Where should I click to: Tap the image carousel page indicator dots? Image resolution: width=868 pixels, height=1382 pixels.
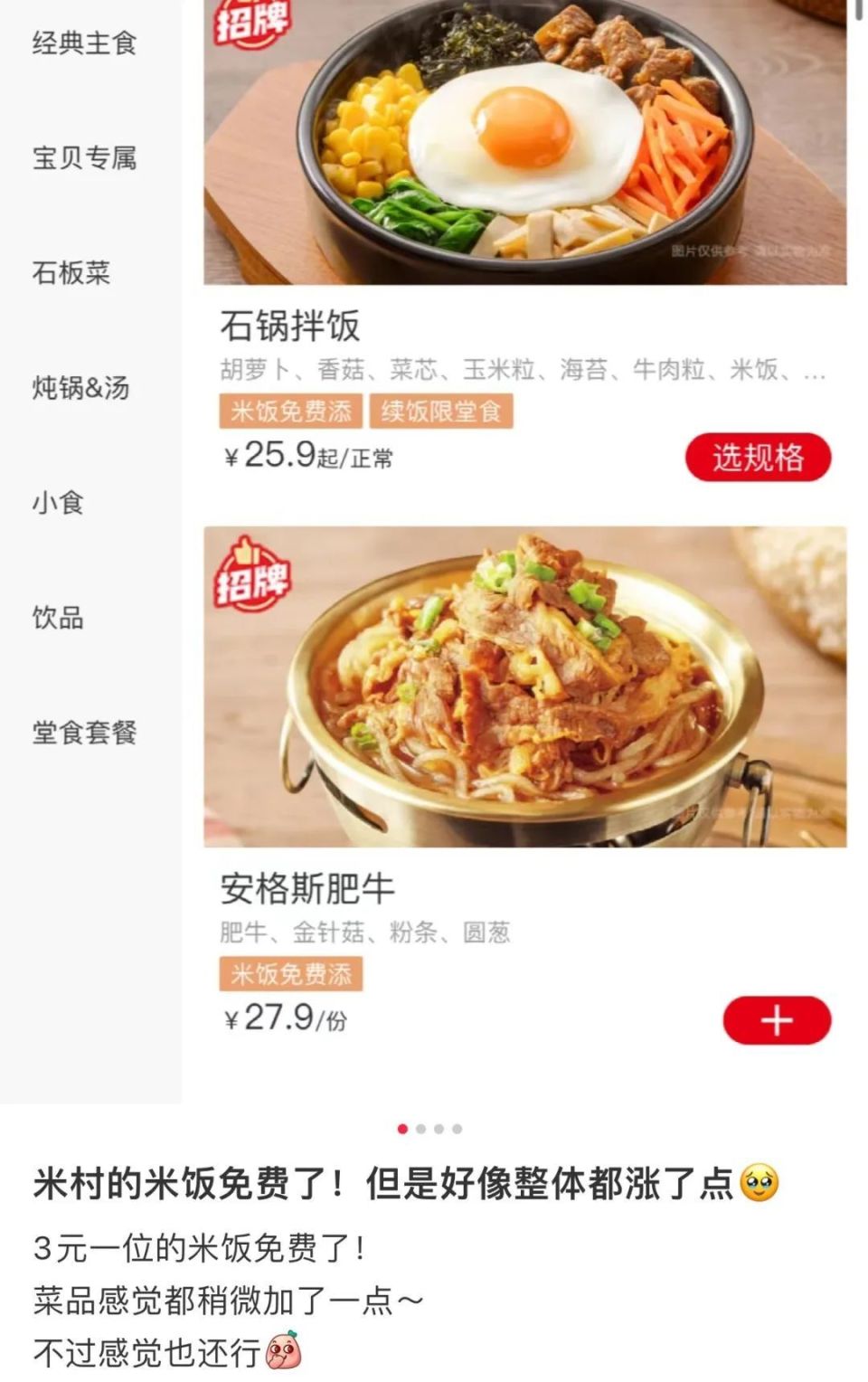(x=430, y=1129)
